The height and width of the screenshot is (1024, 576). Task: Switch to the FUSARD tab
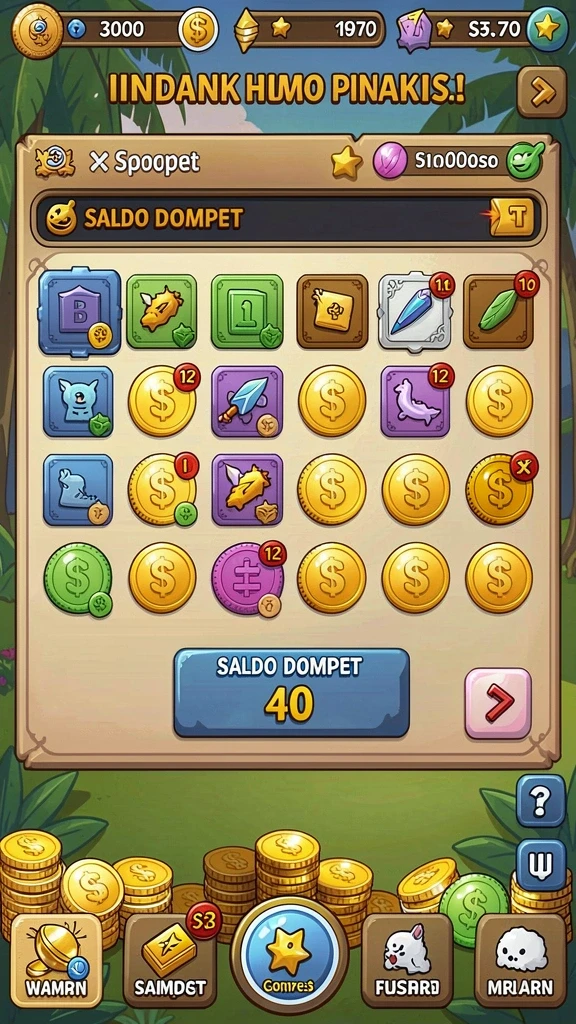407,960
